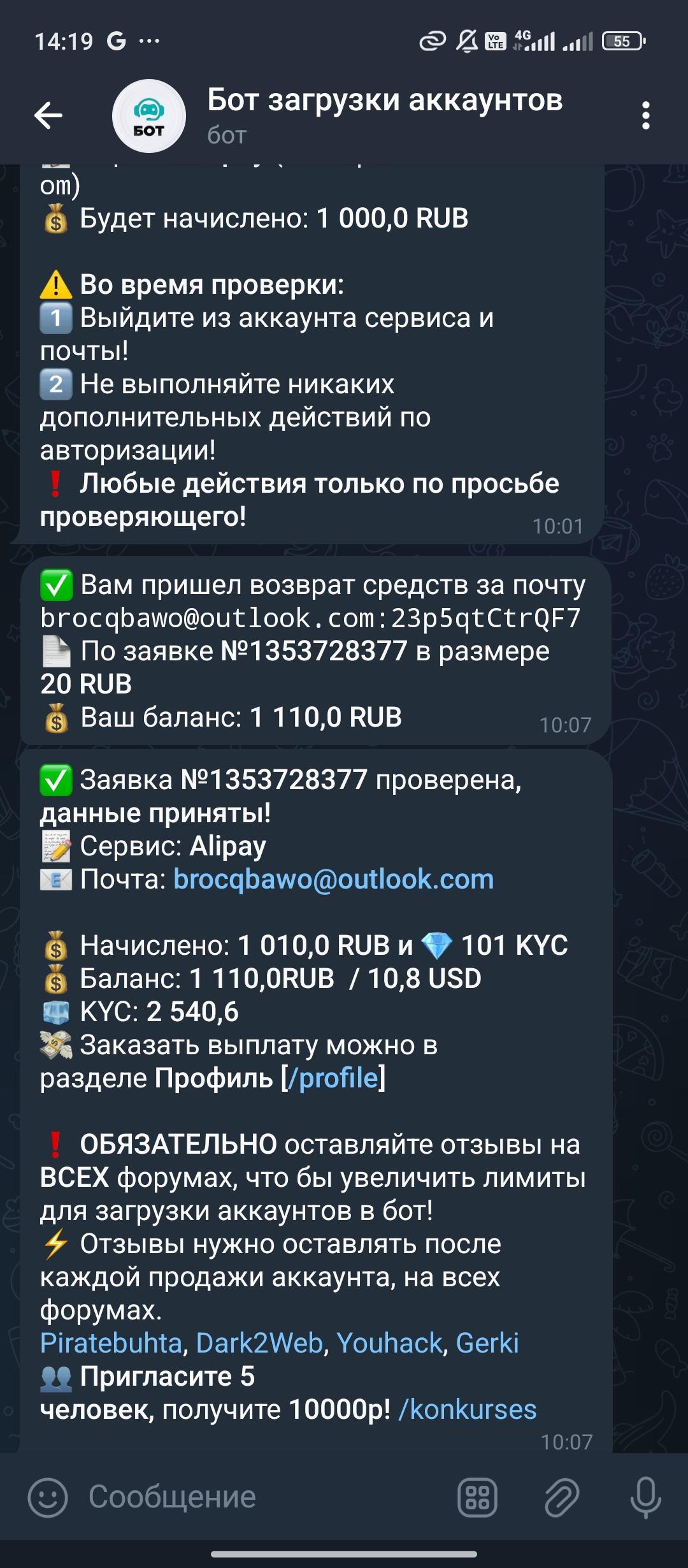688x1568 pixels.
Task: Tap the /konkurses command link
Action: pyautogui.click(x=468, y=1409)
